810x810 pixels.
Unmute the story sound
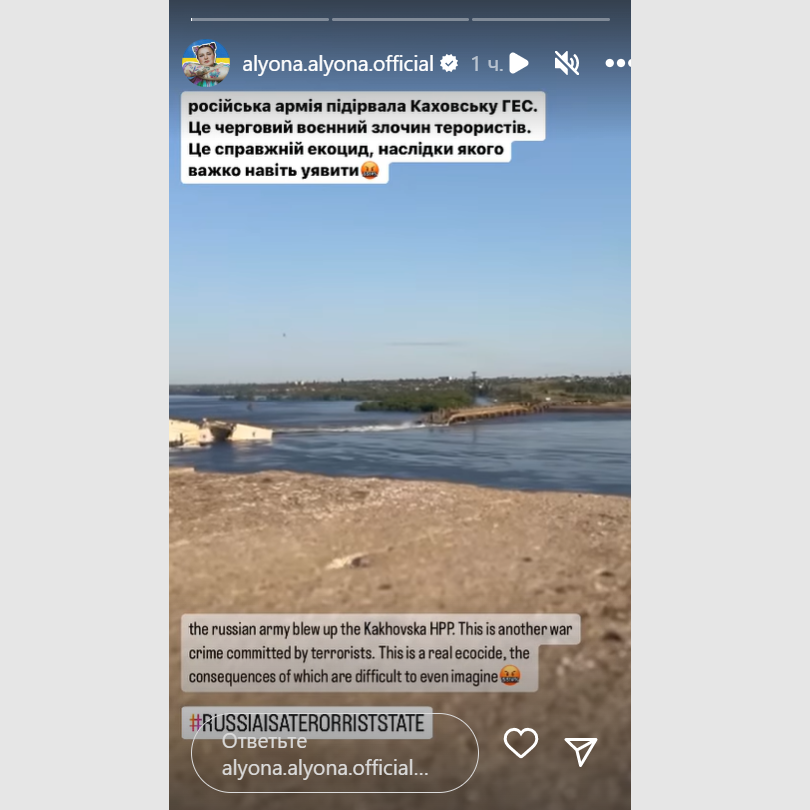click(567, 64)
